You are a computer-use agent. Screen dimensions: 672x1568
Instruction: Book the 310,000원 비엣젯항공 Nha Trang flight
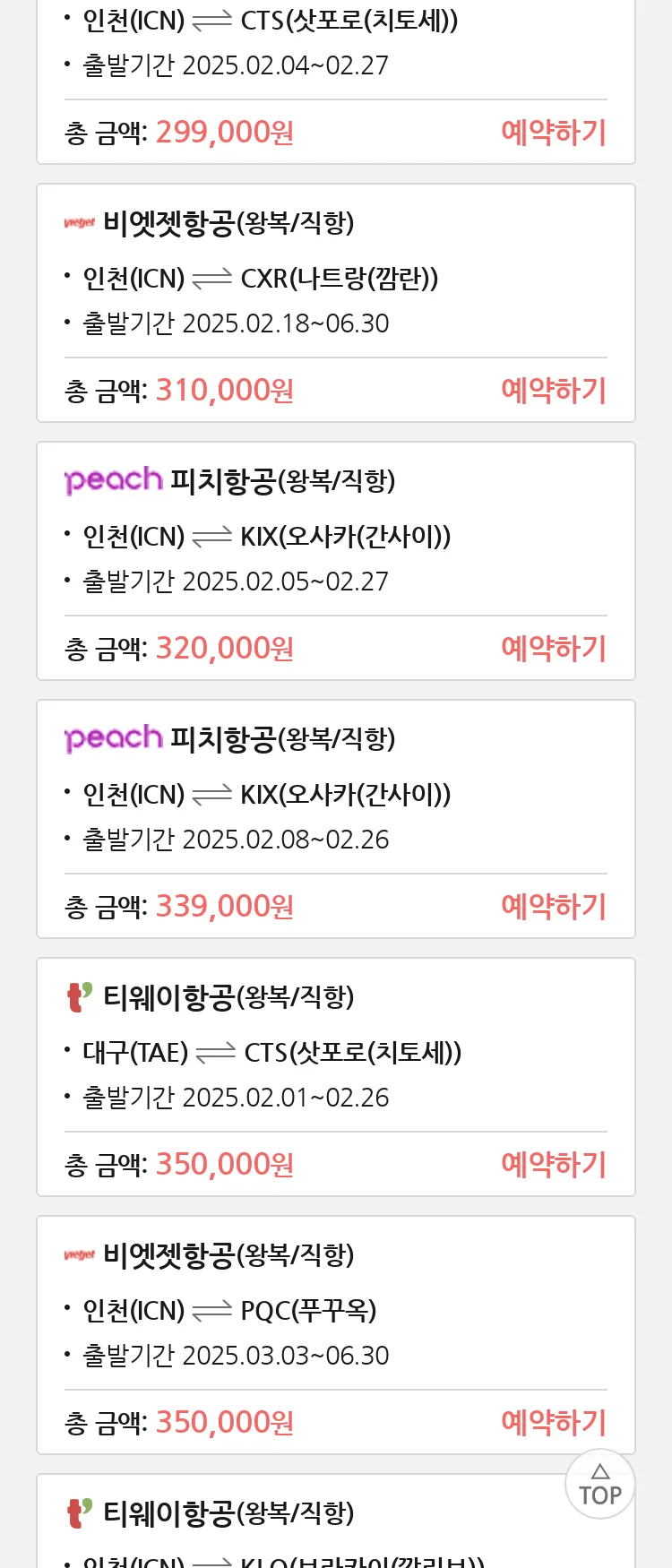tap(554, 391)
